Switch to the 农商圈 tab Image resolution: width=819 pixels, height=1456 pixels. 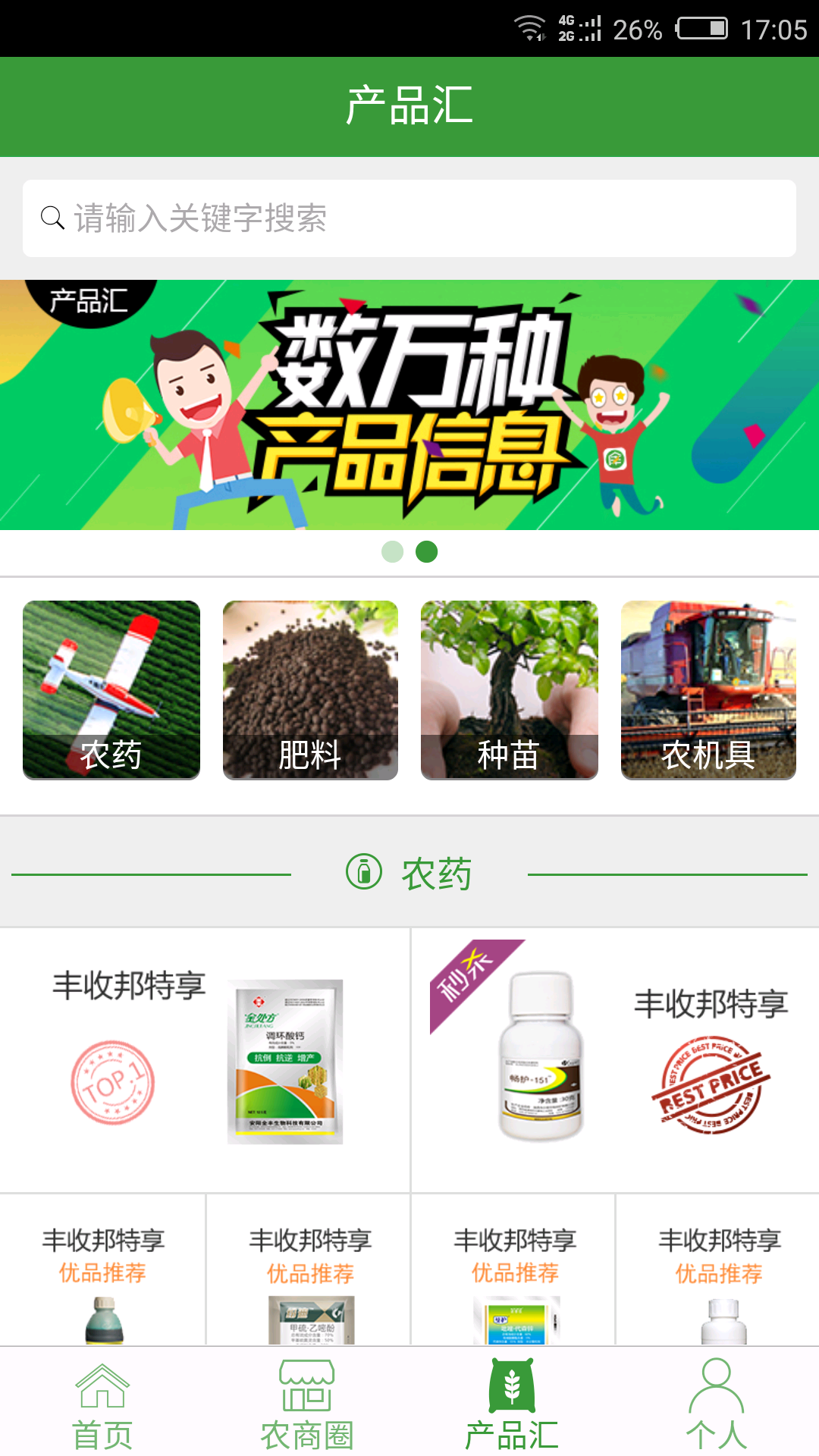click(307, 1403)
